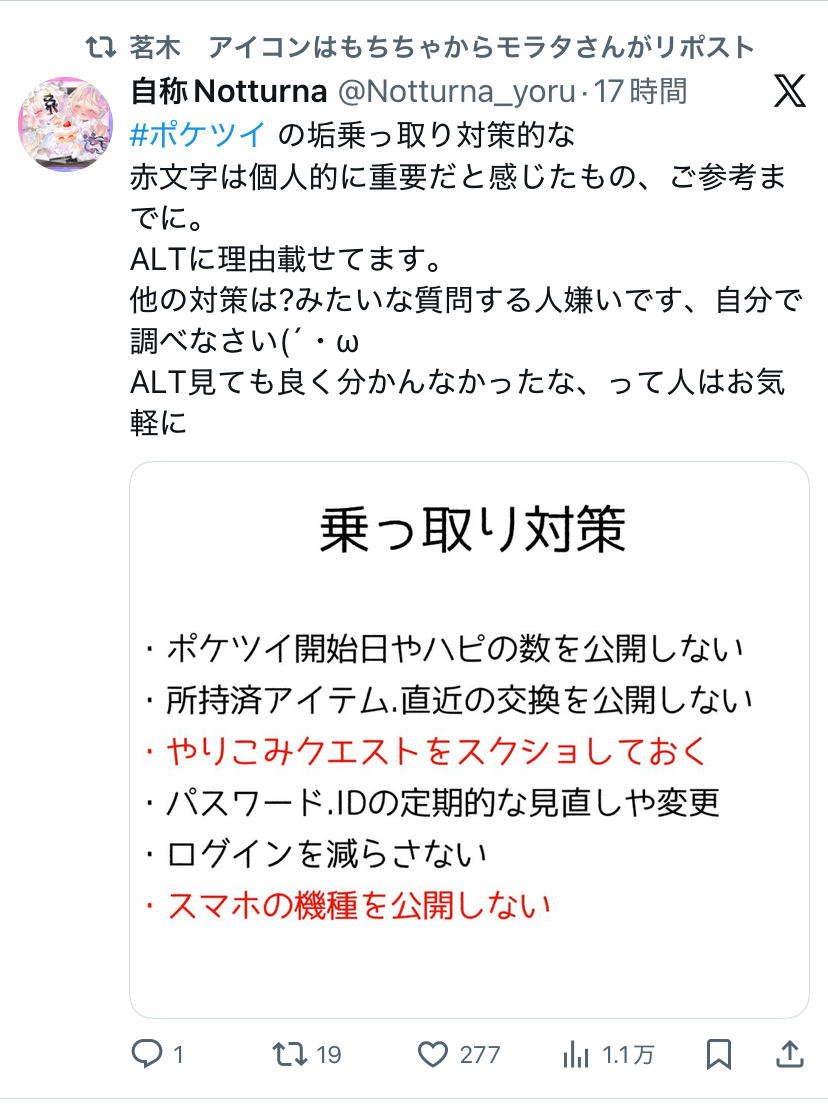Like the post by Notturna
Image resolution: width=828 pixels, height=1110 pixels.
click(x=433, y=1054)
